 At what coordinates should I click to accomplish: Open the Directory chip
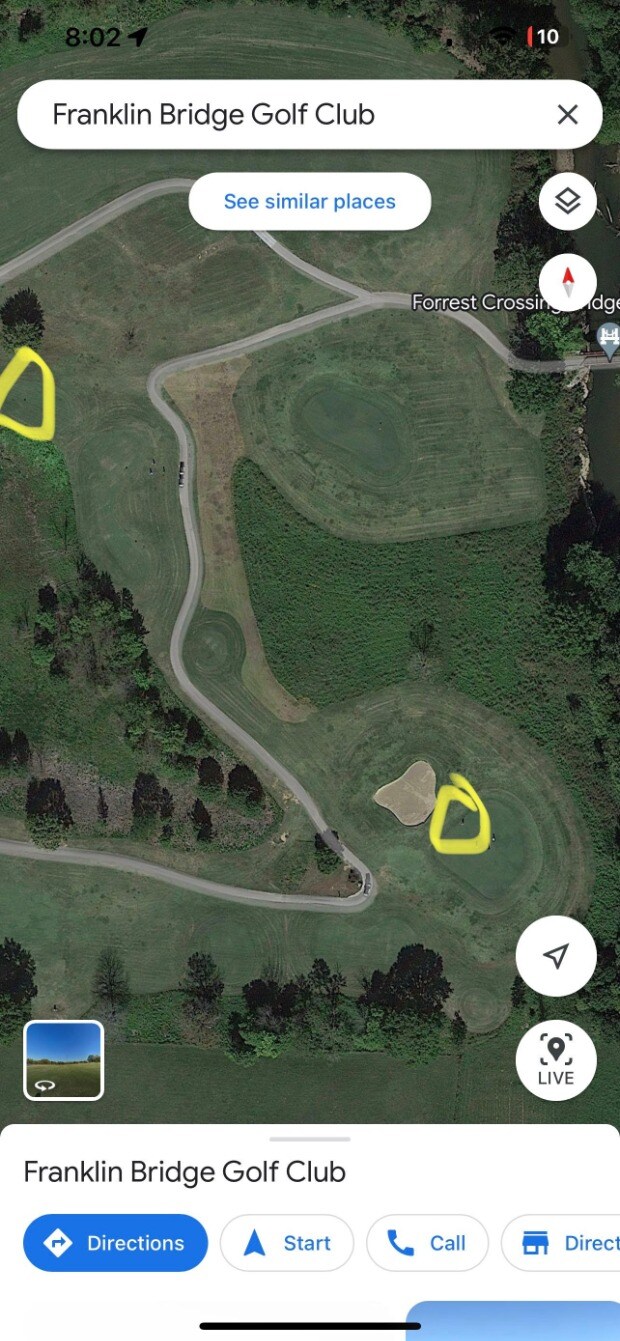tap(565, 1243)
